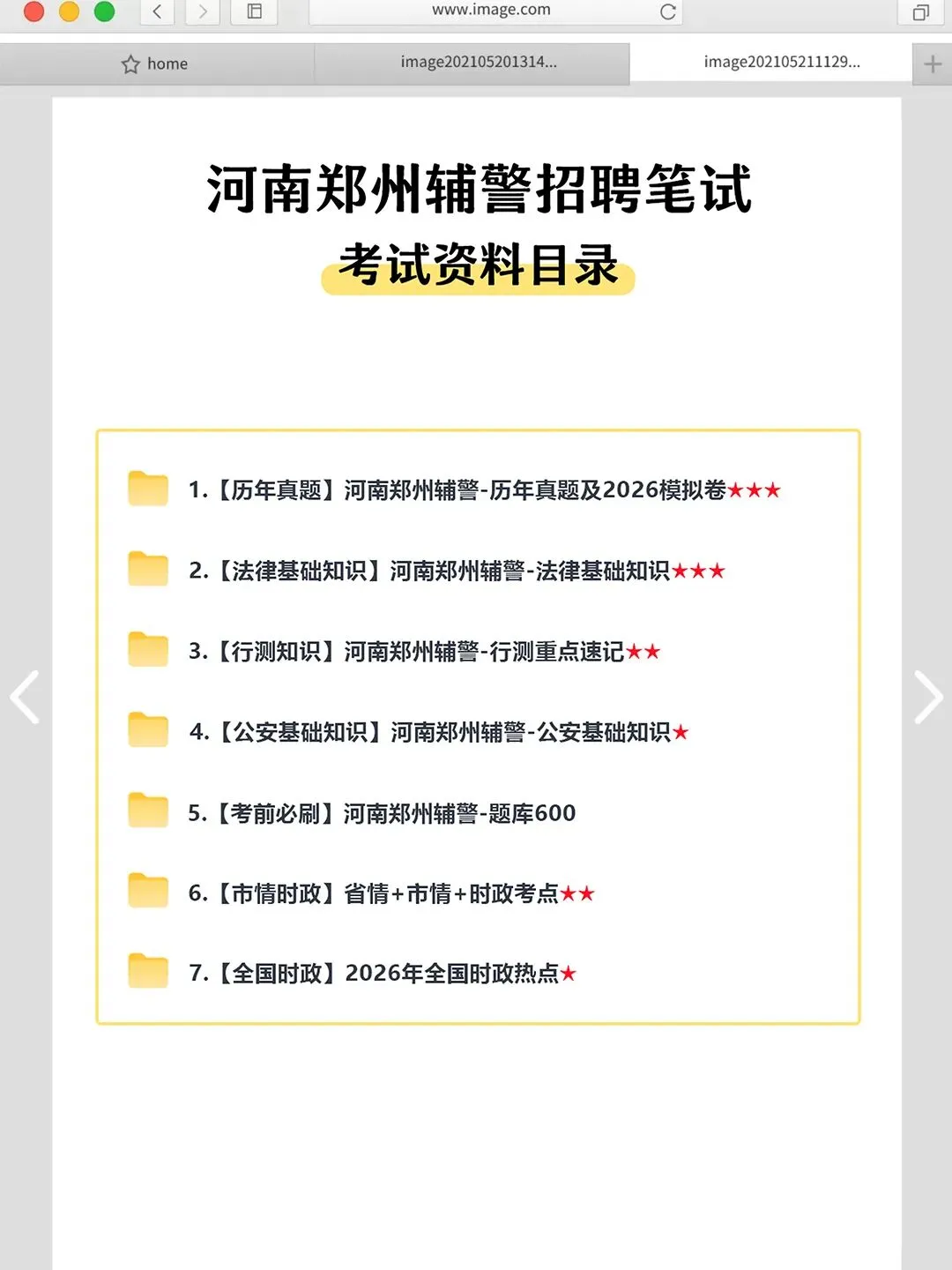Switch to the home tab
952x1270 pixels.
click(x=157, y=63)
